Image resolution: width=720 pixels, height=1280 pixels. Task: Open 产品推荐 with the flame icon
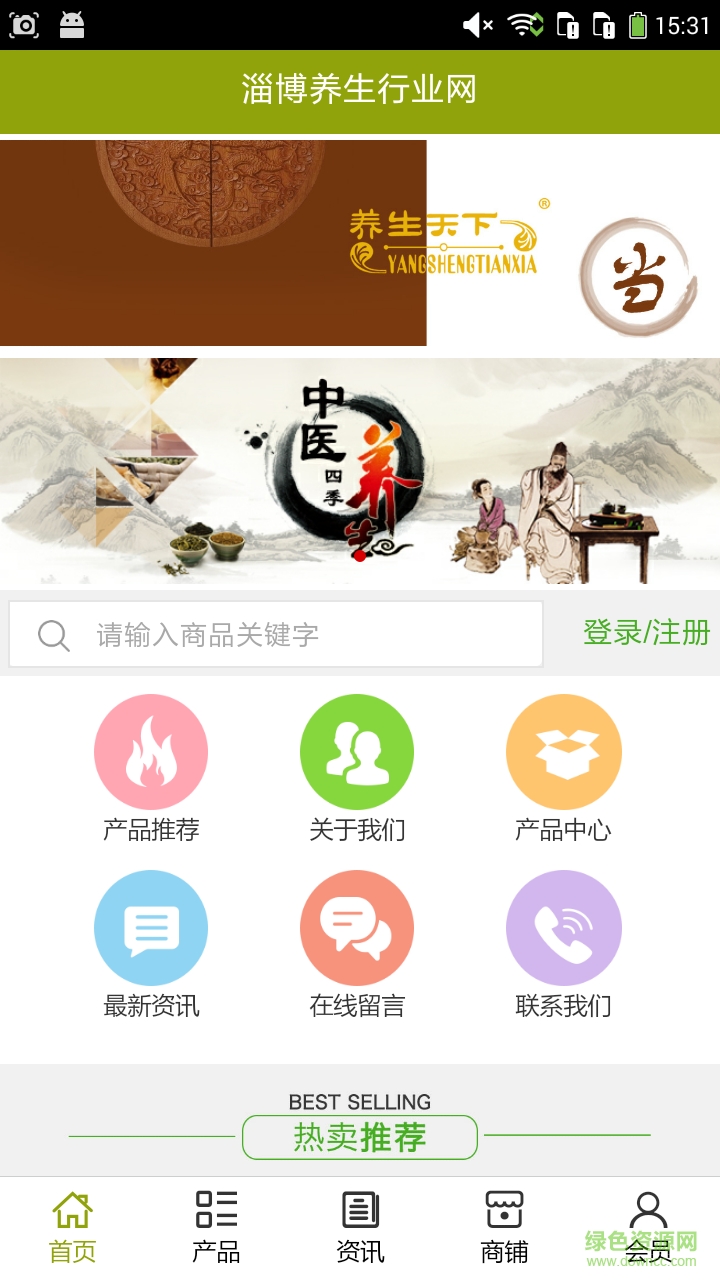coord(151,751)
